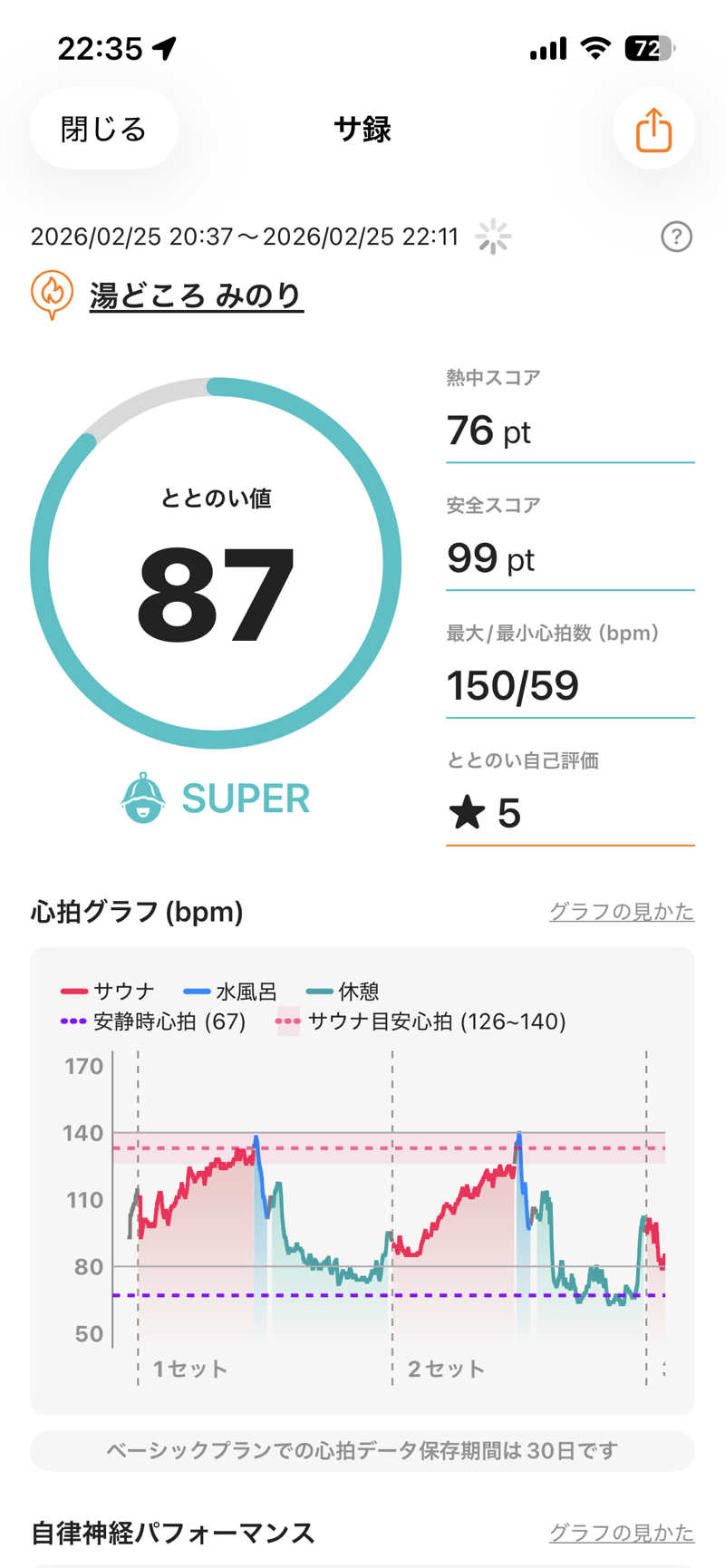Tap the 閉じる close button
The height and width of the screenshot is (1568, 725).
pos(103,130)
